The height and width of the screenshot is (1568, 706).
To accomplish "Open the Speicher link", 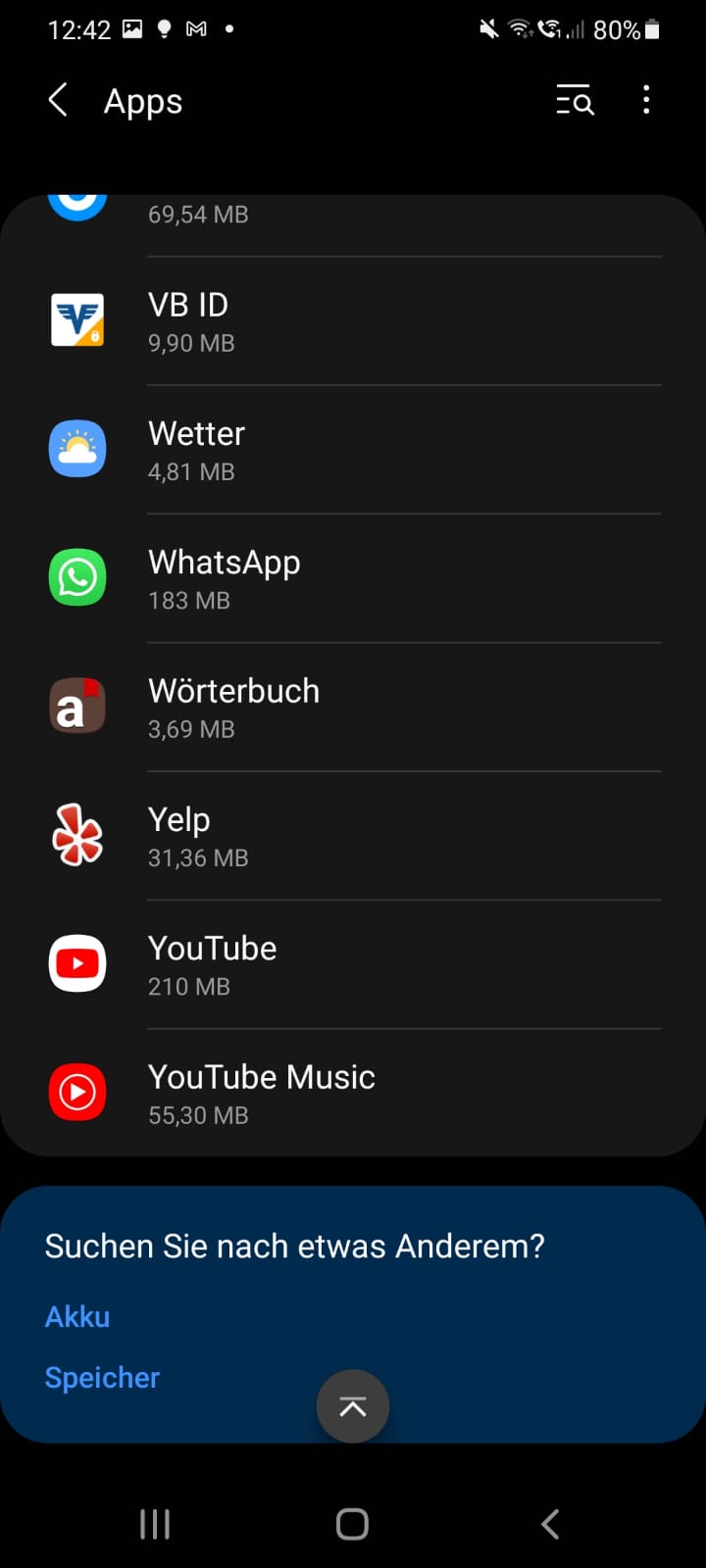I will point(102,1377).
